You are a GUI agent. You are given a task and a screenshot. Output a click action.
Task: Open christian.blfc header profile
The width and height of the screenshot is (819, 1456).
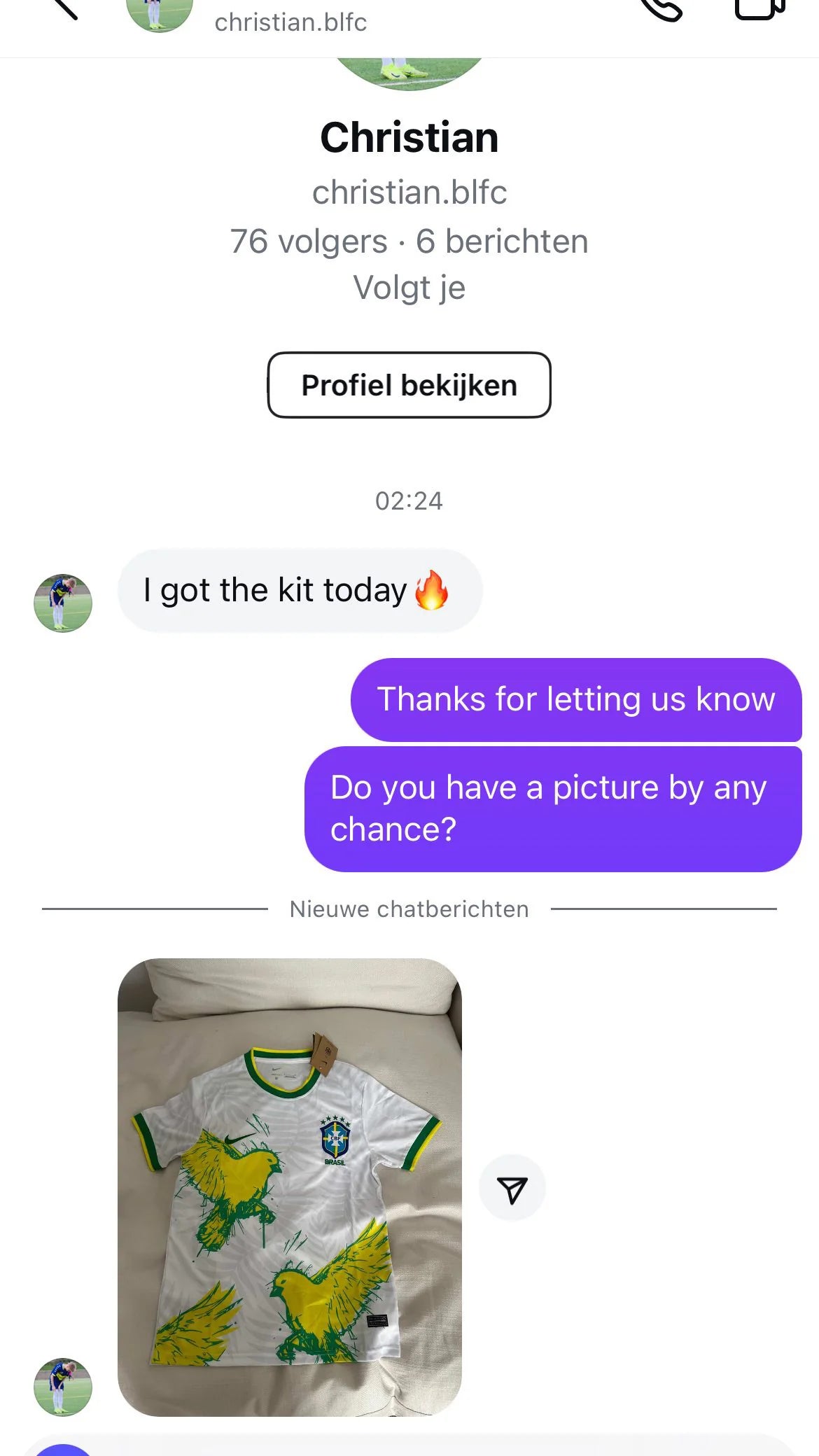pos(290,22)
